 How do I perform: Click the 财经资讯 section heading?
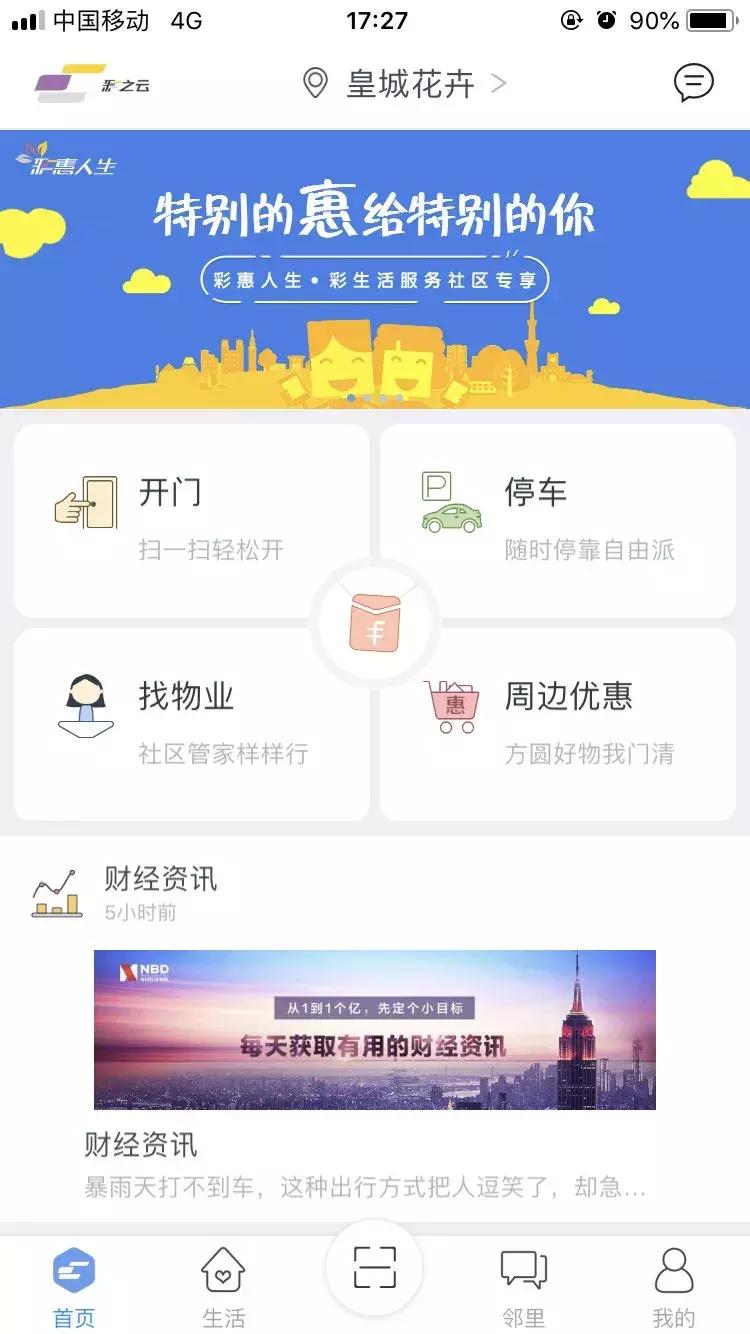160,880
